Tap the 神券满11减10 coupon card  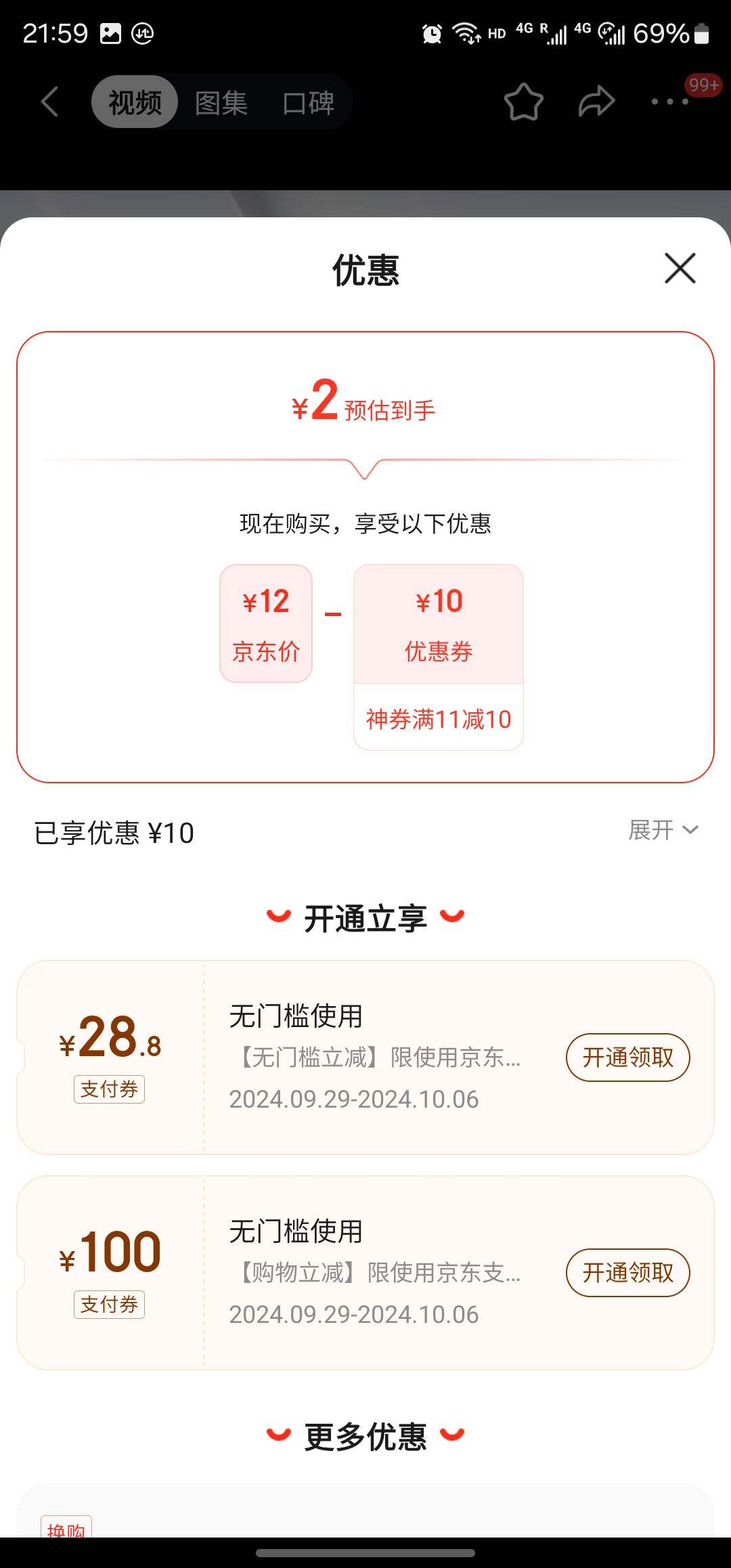(x=438, y=720)
